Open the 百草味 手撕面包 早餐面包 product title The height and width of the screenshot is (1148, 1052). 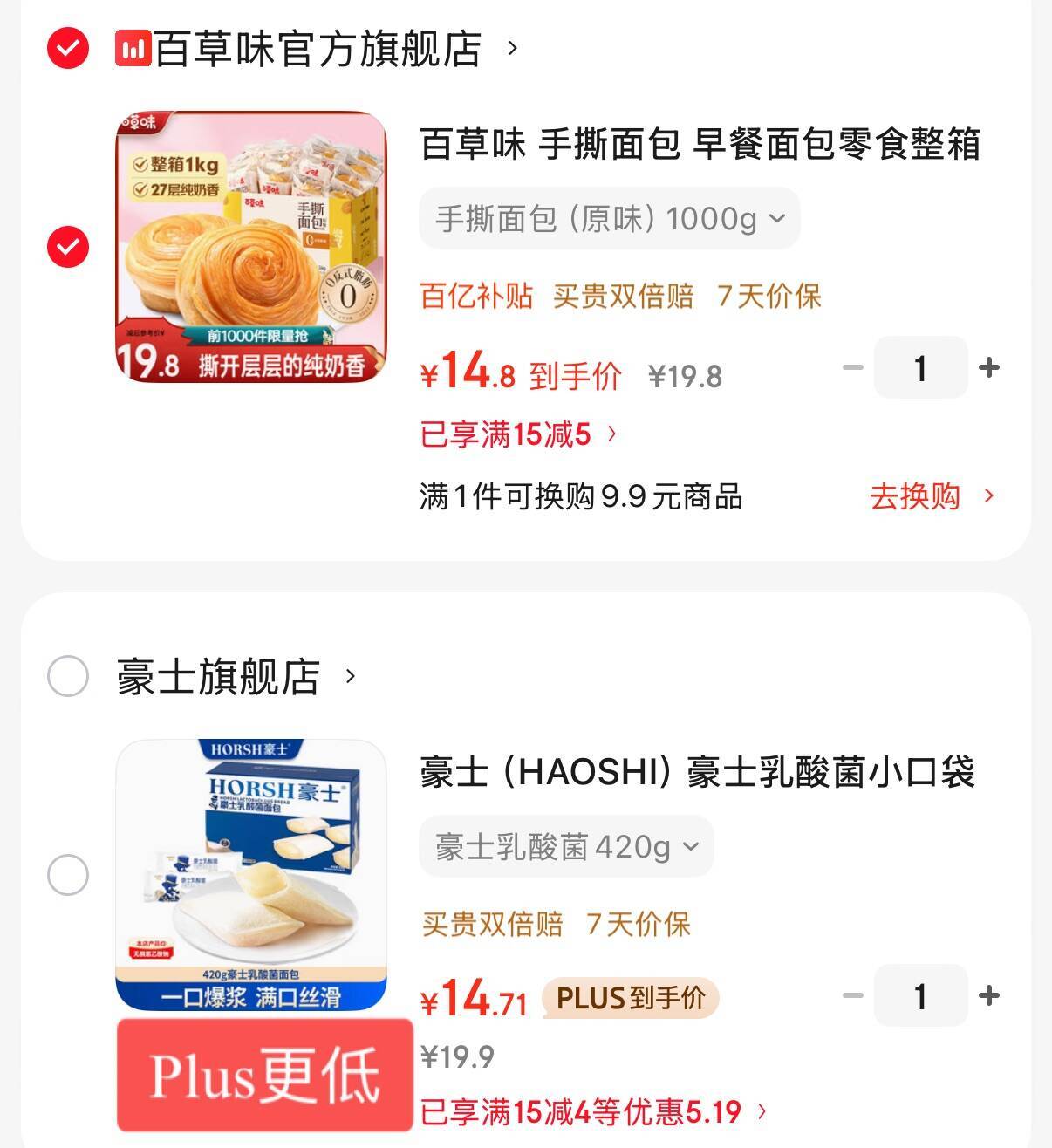(x=700, y=145)
